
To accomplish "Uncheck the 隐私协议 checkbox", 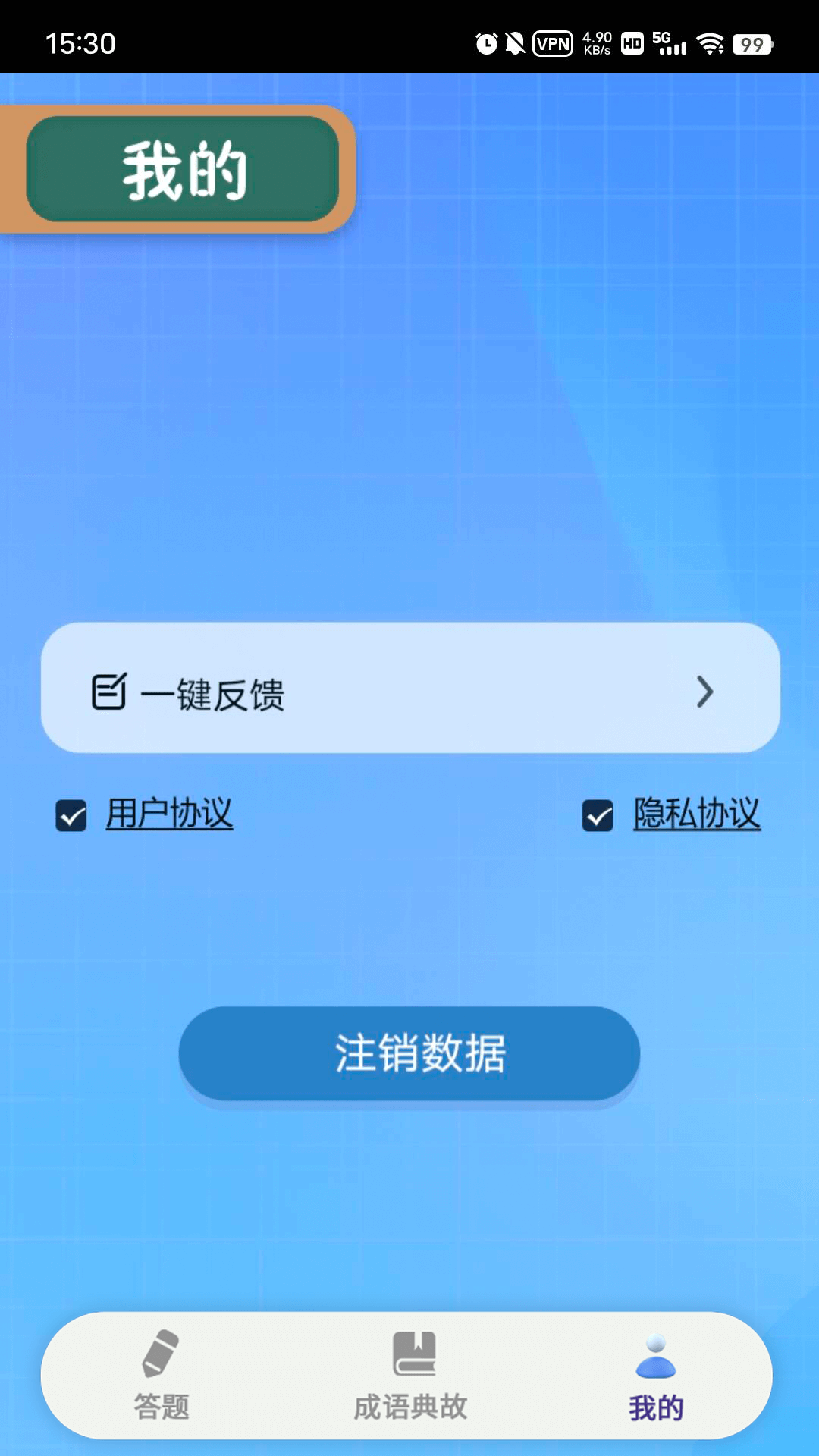I will (598, 816).
